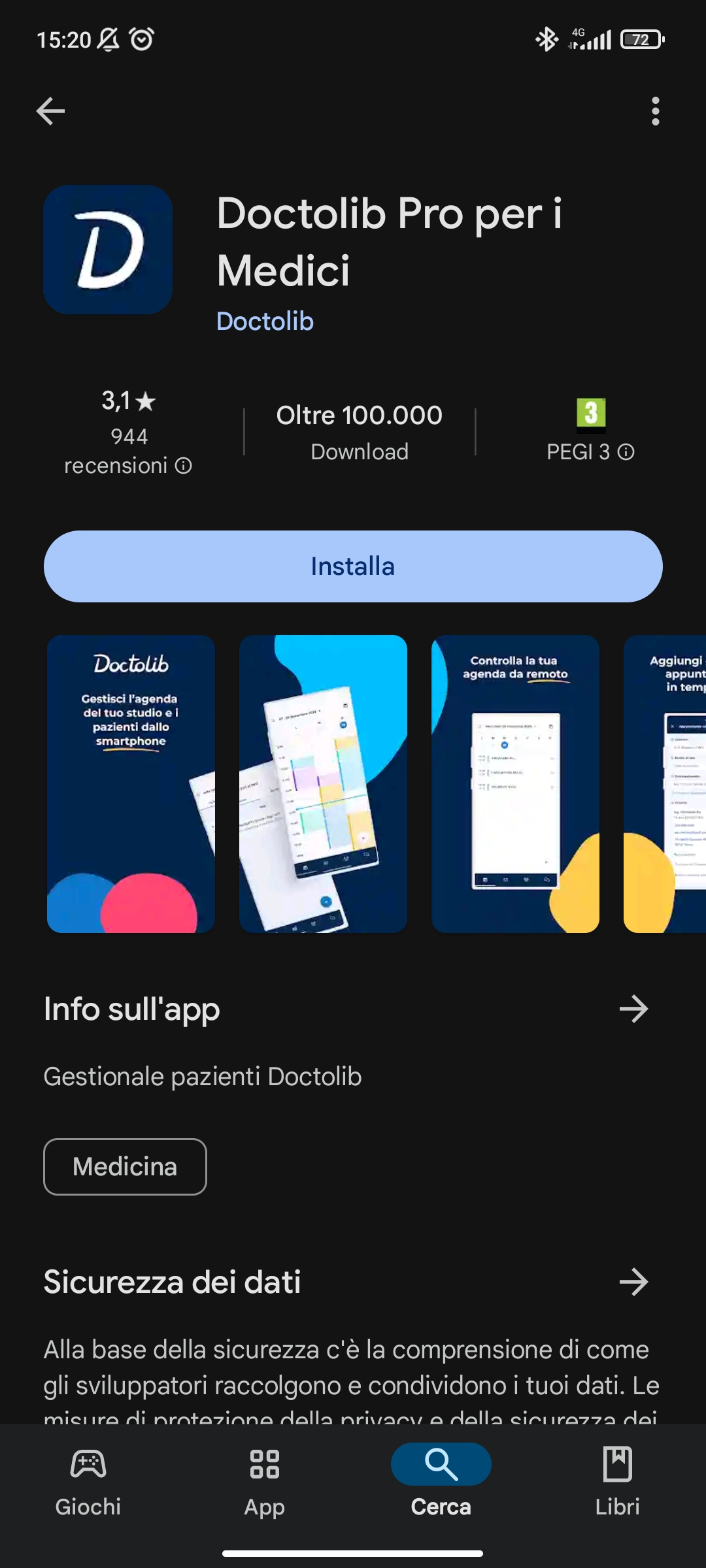Check the battery indicator at 72

click(x=641, y=39)
